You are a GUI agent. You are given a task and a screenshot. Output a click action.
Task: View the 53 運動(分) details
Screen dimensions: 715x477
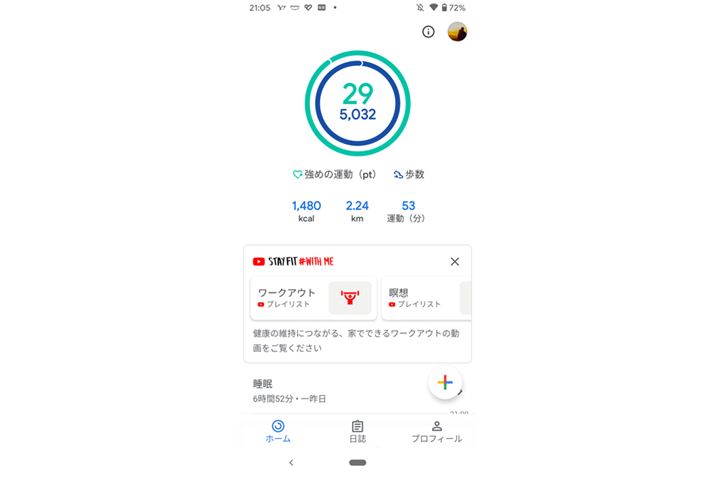point(408,210)
